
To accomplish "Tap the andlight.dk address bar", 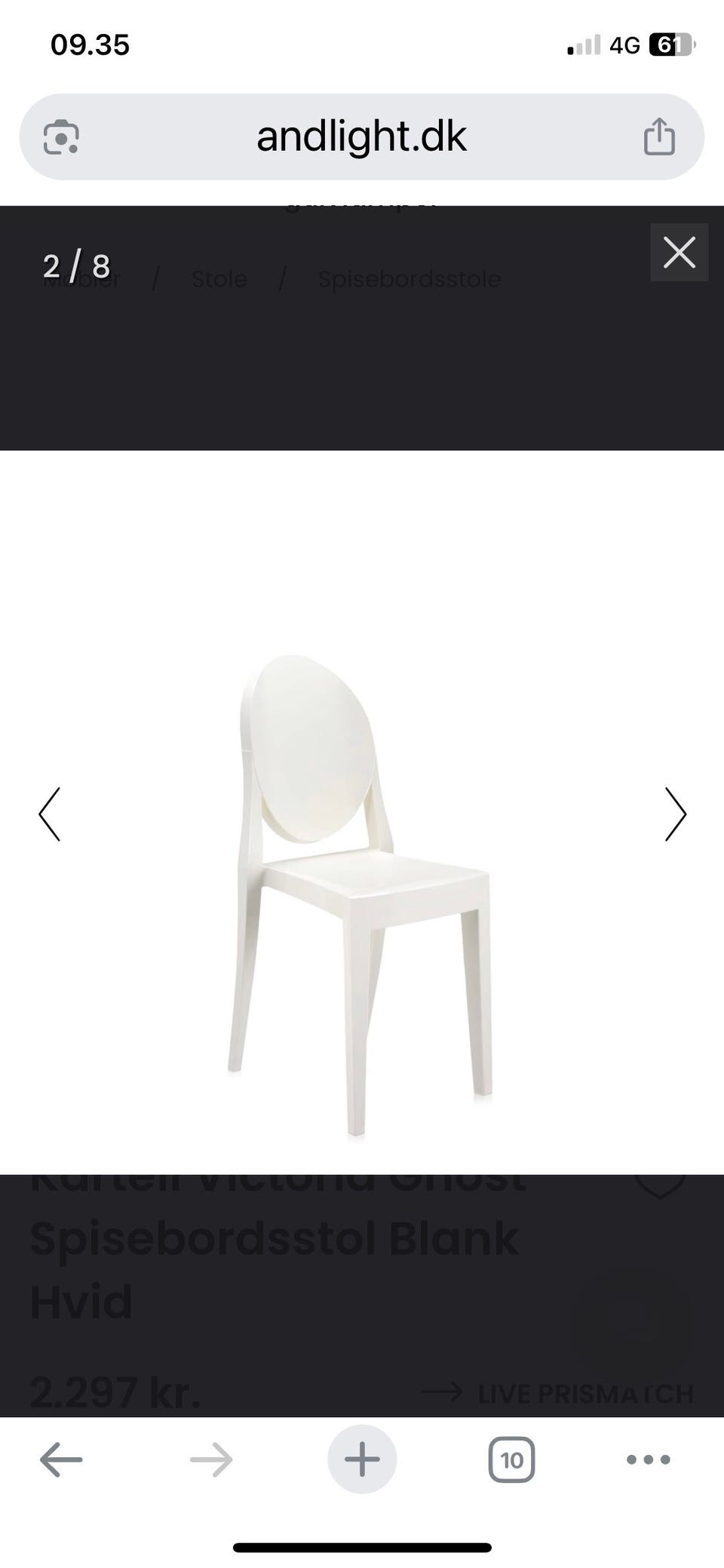I will [361, 137].
